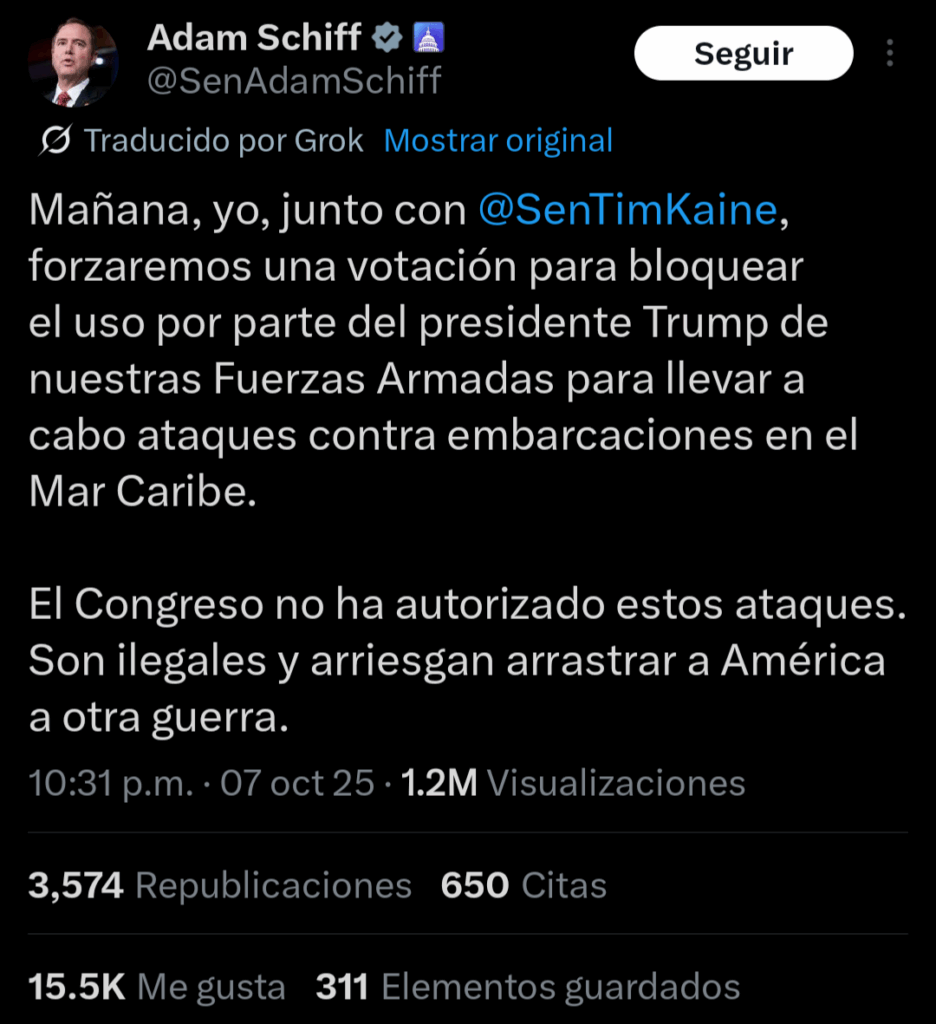Viewport: 936px width, 1024px height.
Task: Follow Adam Schiff with the Seguir button
Action: 743,53
